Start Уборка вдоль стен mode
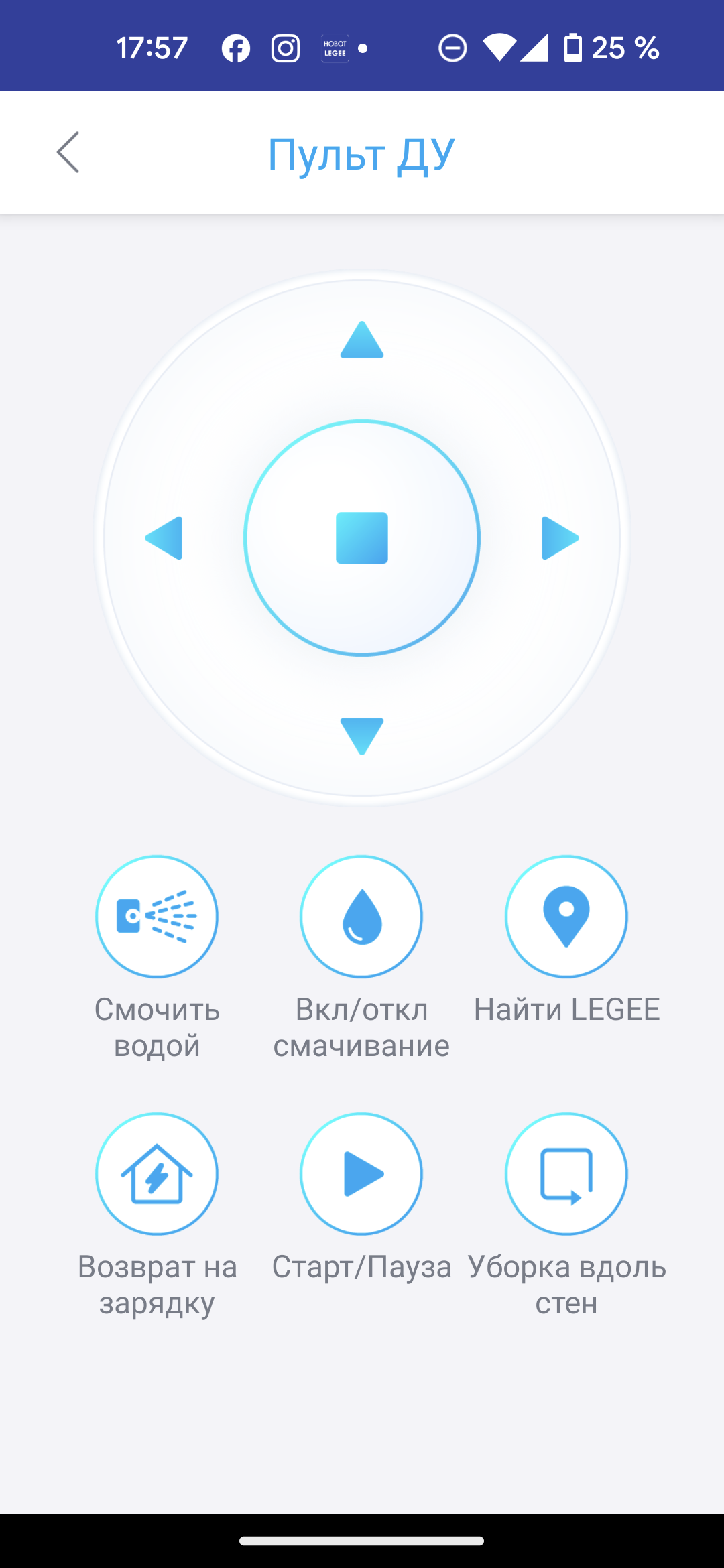Screen dimensions: 724x1568 click(566, 1174)
